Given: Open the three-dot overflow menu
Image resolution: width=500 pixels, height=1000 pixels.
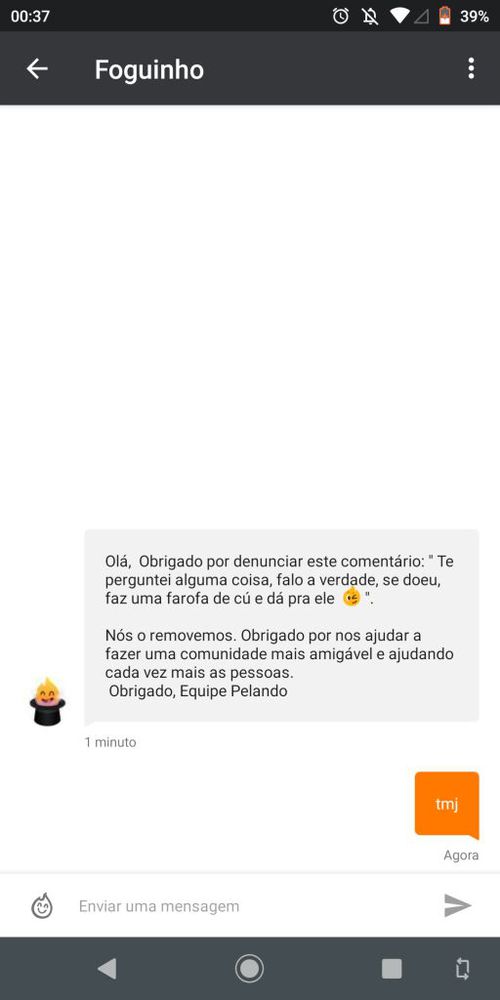Looking at the screenshot, I should tap(471, 68).
